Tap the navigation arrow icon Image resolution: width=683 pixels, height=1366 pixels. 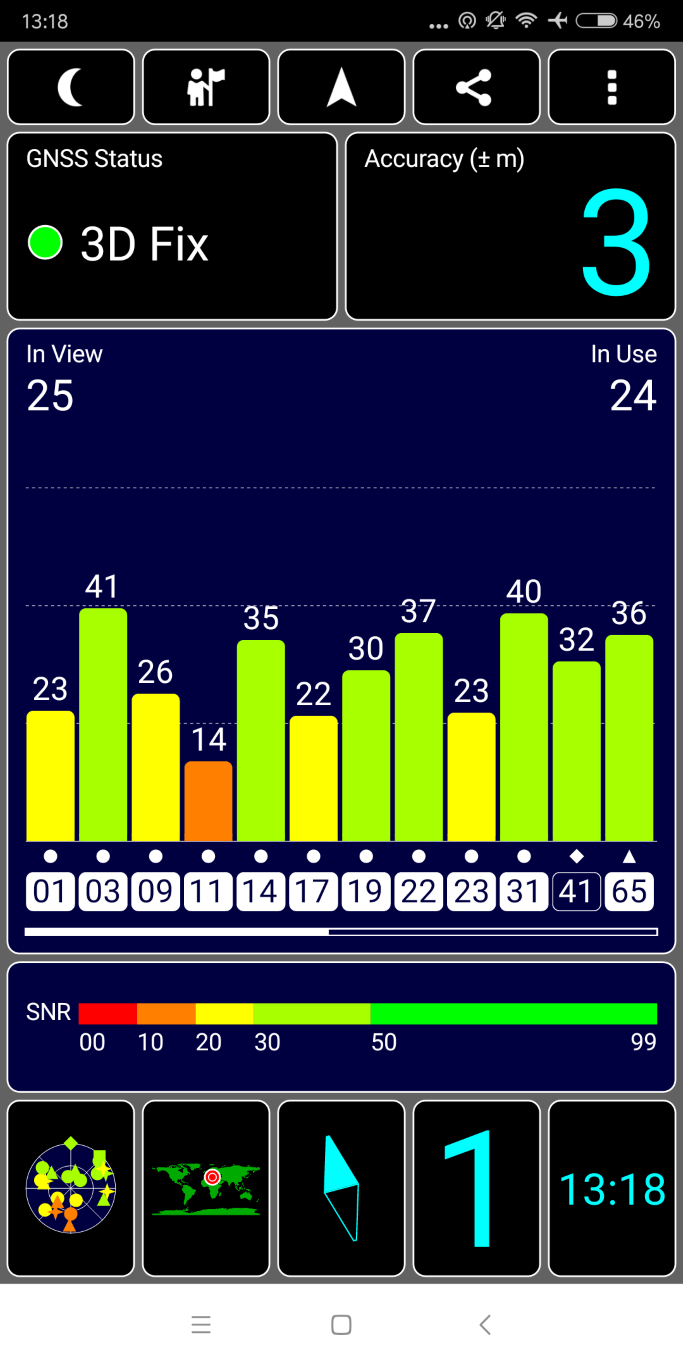(341, 87)
